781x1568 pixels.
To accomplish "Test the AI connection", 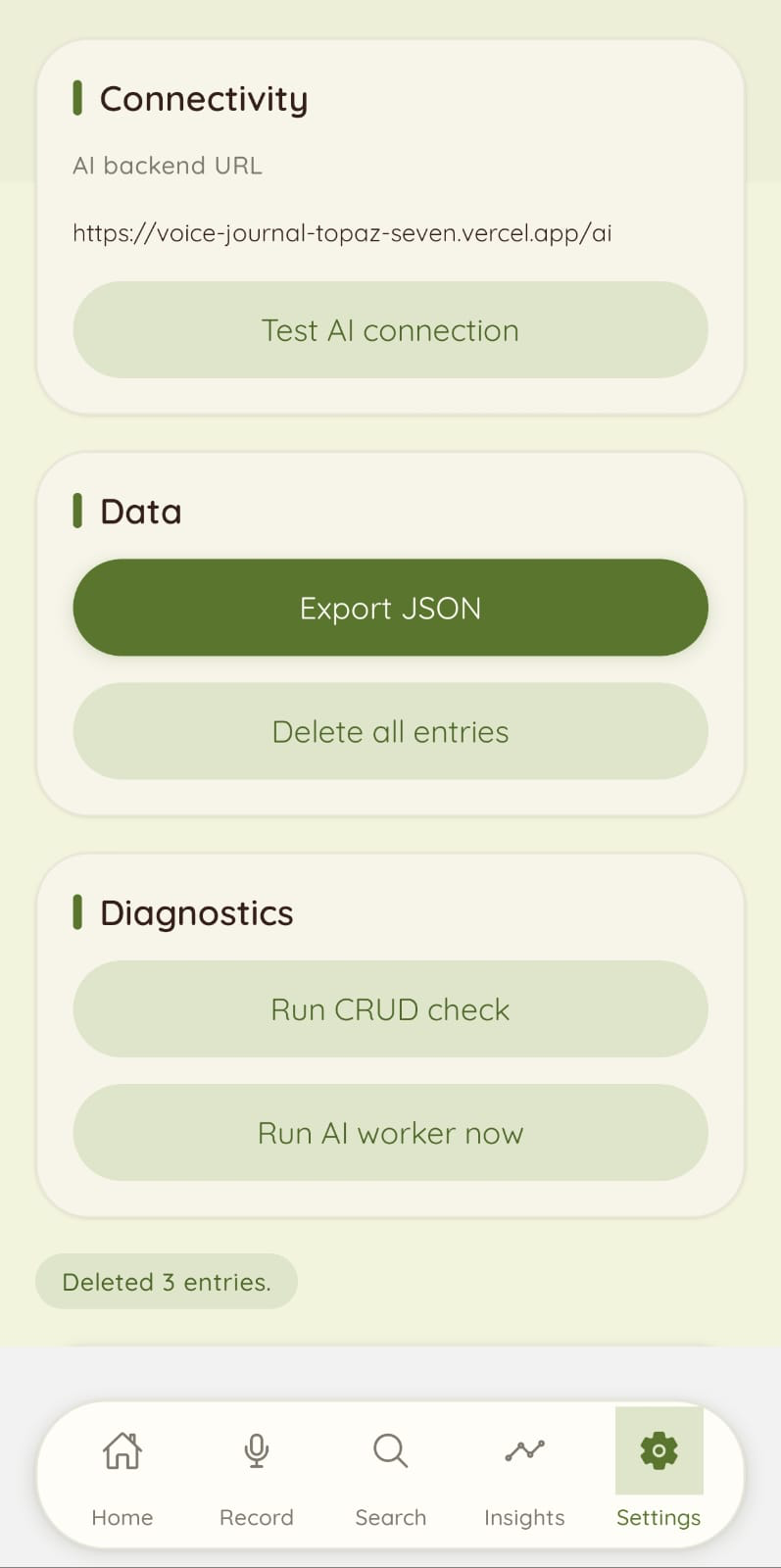I will pos(390,330).
